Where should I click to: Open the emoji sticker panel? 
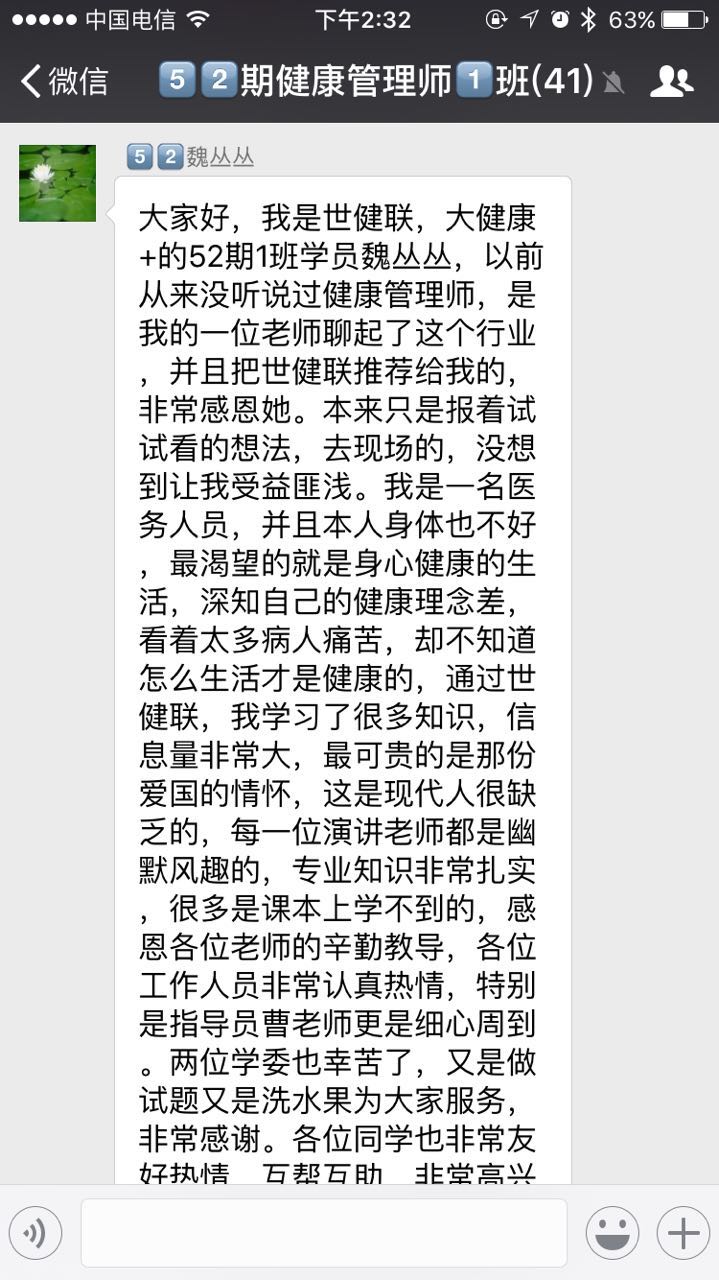click(x=612, y=1233)
